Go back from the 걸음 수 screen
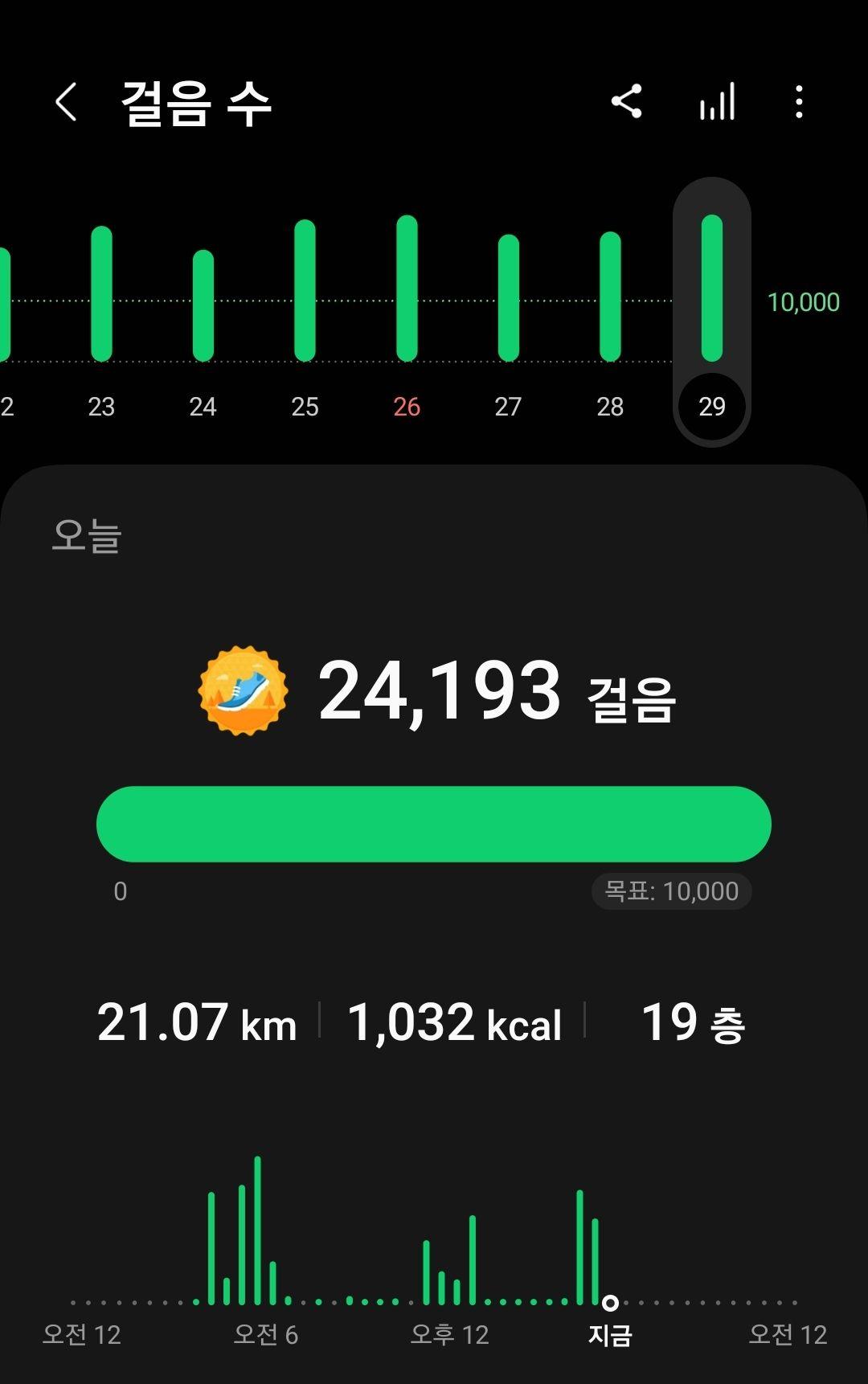This screenshot has width=868, height=1384. [x=66, y=103]
